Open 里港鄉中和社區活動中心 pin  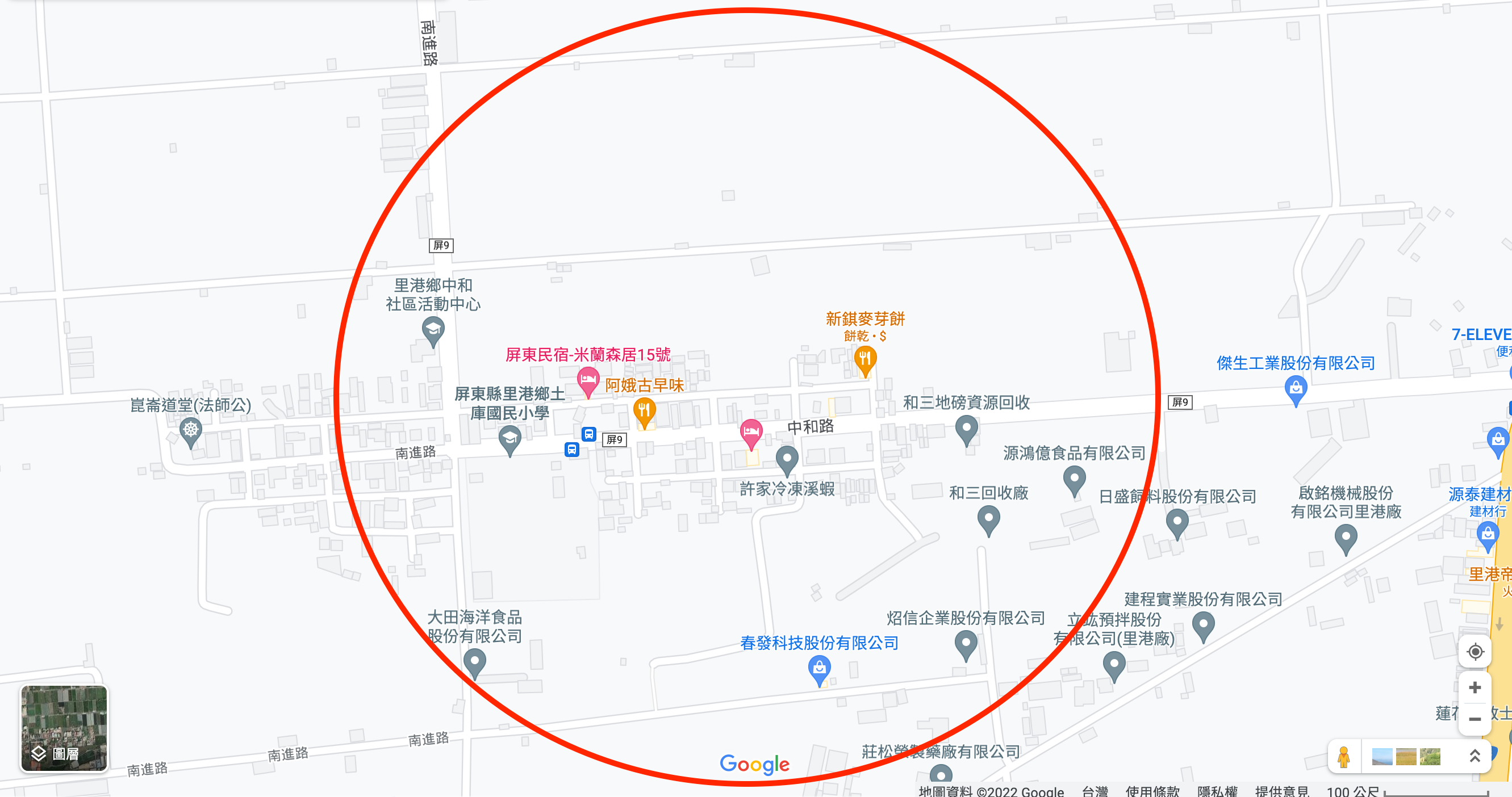(x=433, y=330)
